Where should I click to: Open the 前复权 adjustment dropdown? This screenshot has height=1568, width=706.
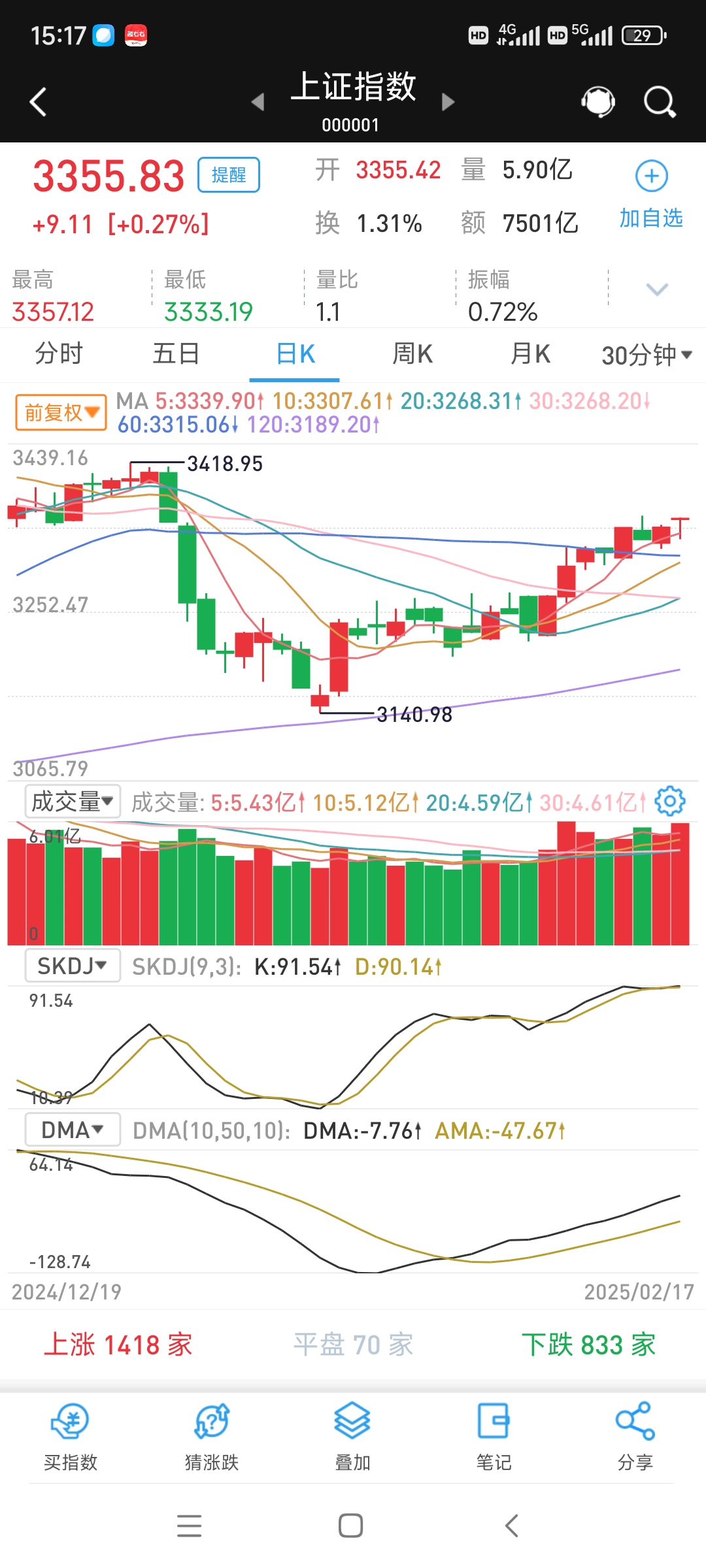click(59, 412)
